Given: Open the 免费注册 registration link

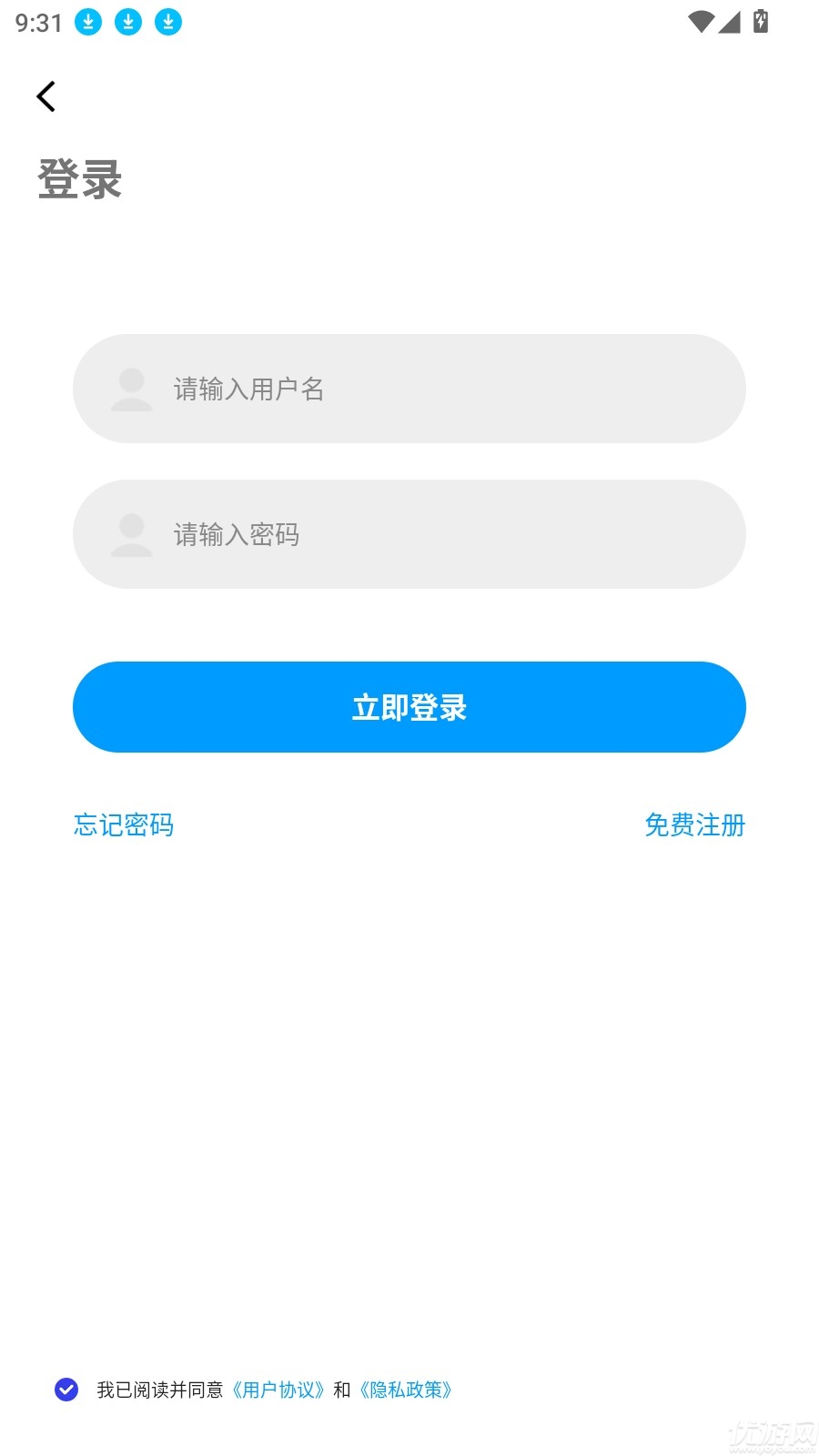Looking at the screenshot, I should (694, 825).
